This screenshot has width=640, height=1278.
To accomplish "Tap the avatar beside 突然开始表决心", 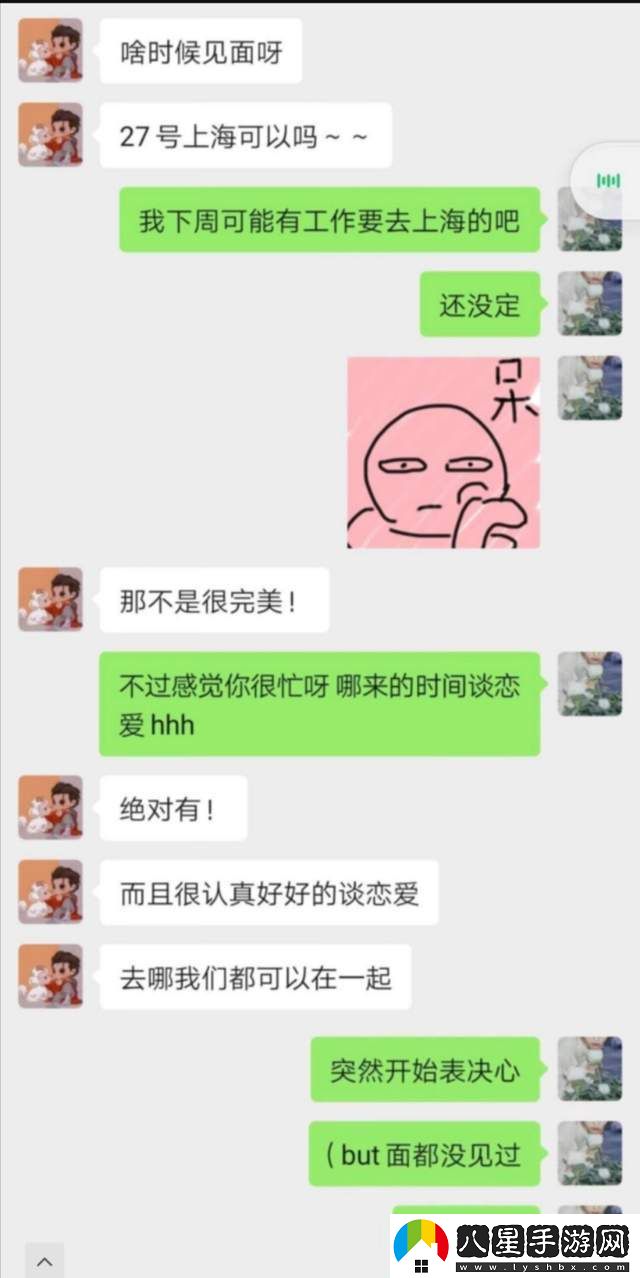I will (x=590, y=1068).
